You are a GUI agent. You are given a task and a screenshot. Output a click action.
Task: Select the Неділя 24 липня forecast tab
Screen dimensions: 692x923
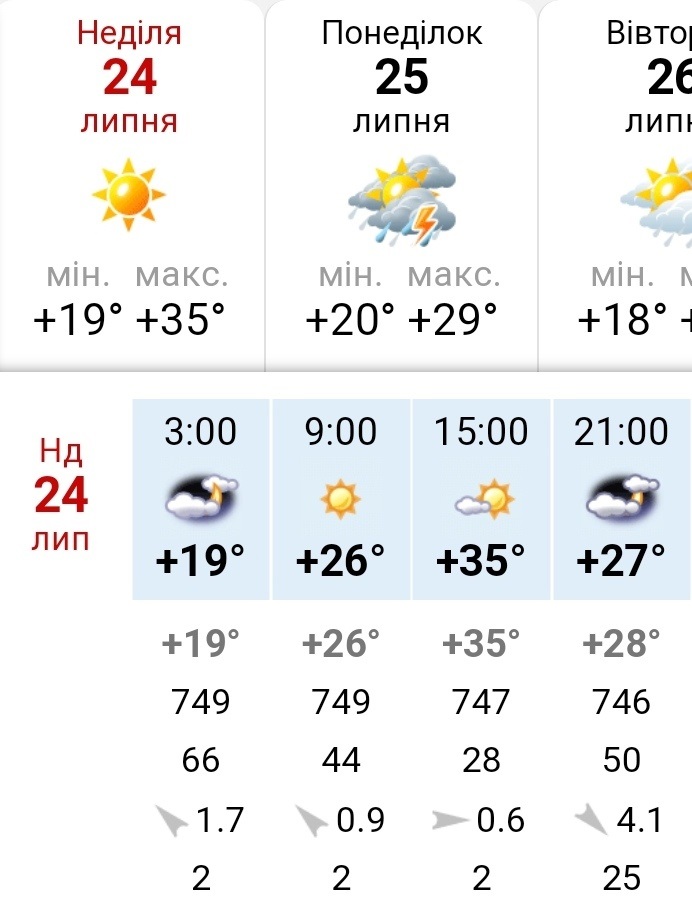pos(130,180)
